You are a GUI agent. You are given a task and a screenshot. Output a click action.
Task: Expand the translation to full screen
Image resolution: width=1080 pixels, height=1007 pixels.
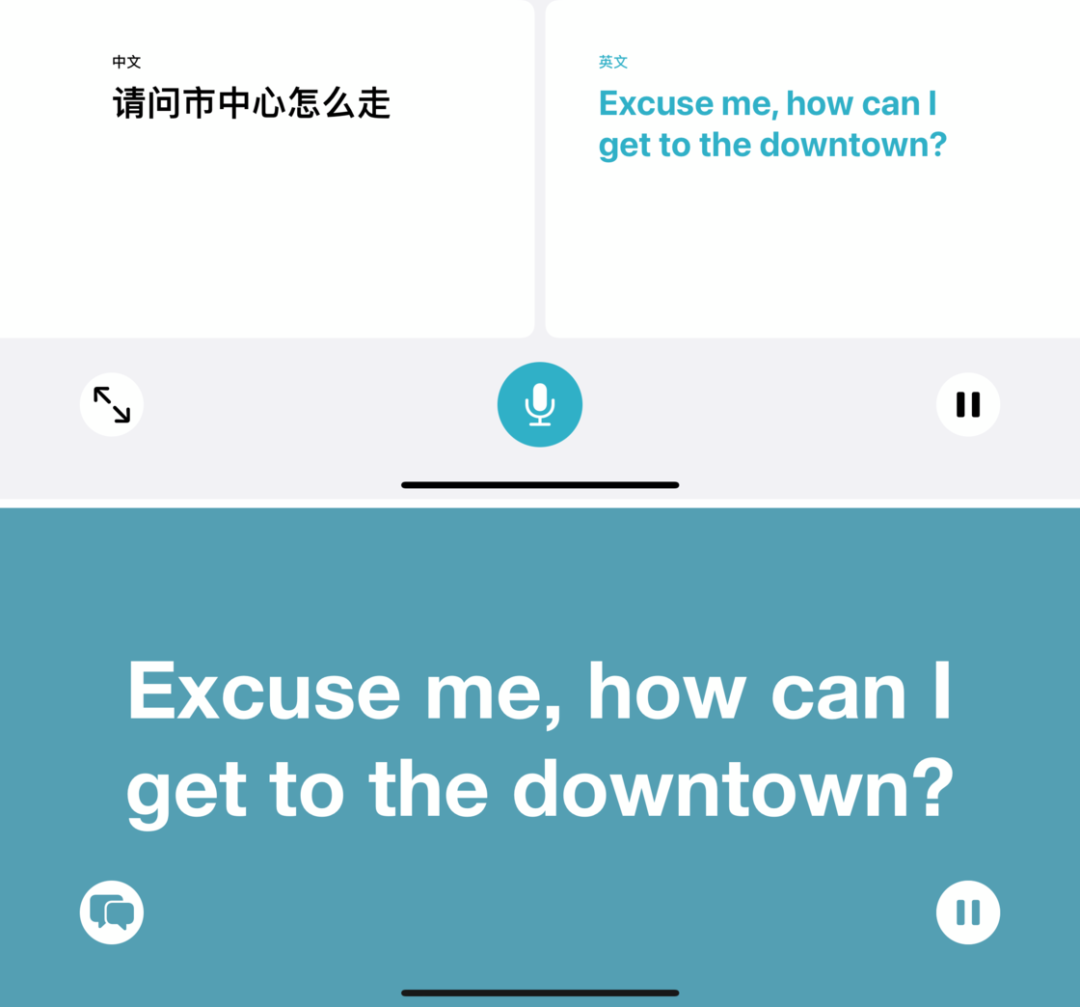[x=112, y=405]
